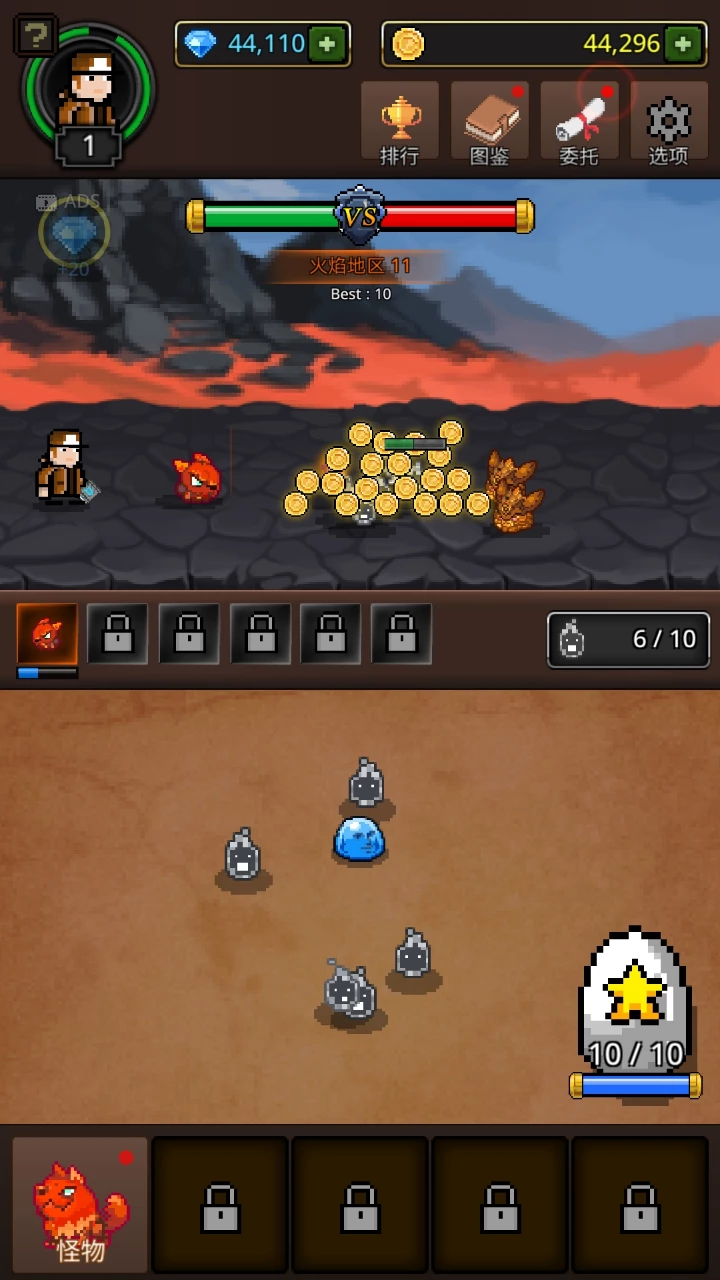Tap the blue slime in the field
720x1280 pixels.
359,840
